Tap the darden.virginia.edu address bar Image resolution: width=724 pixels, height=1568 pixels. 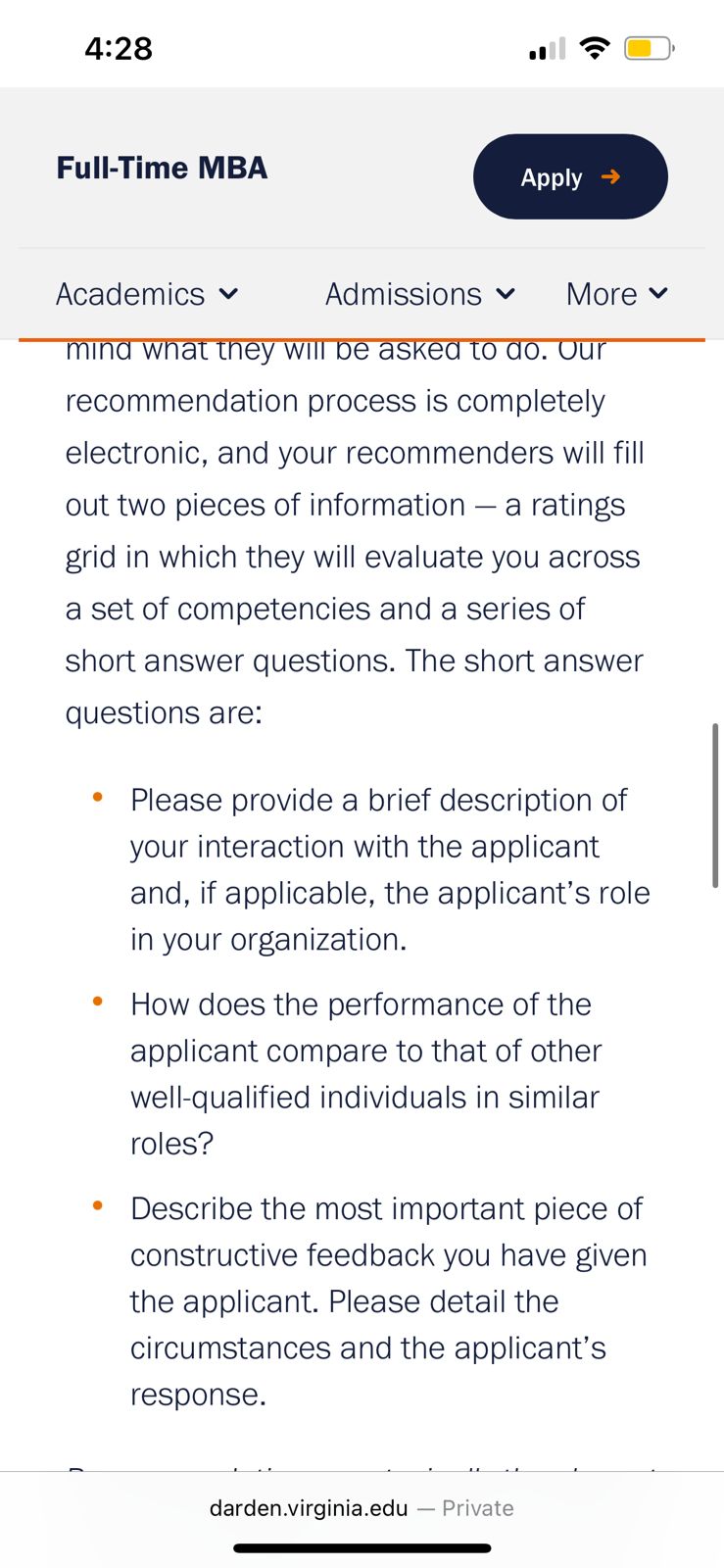(x=361, y=1508)
